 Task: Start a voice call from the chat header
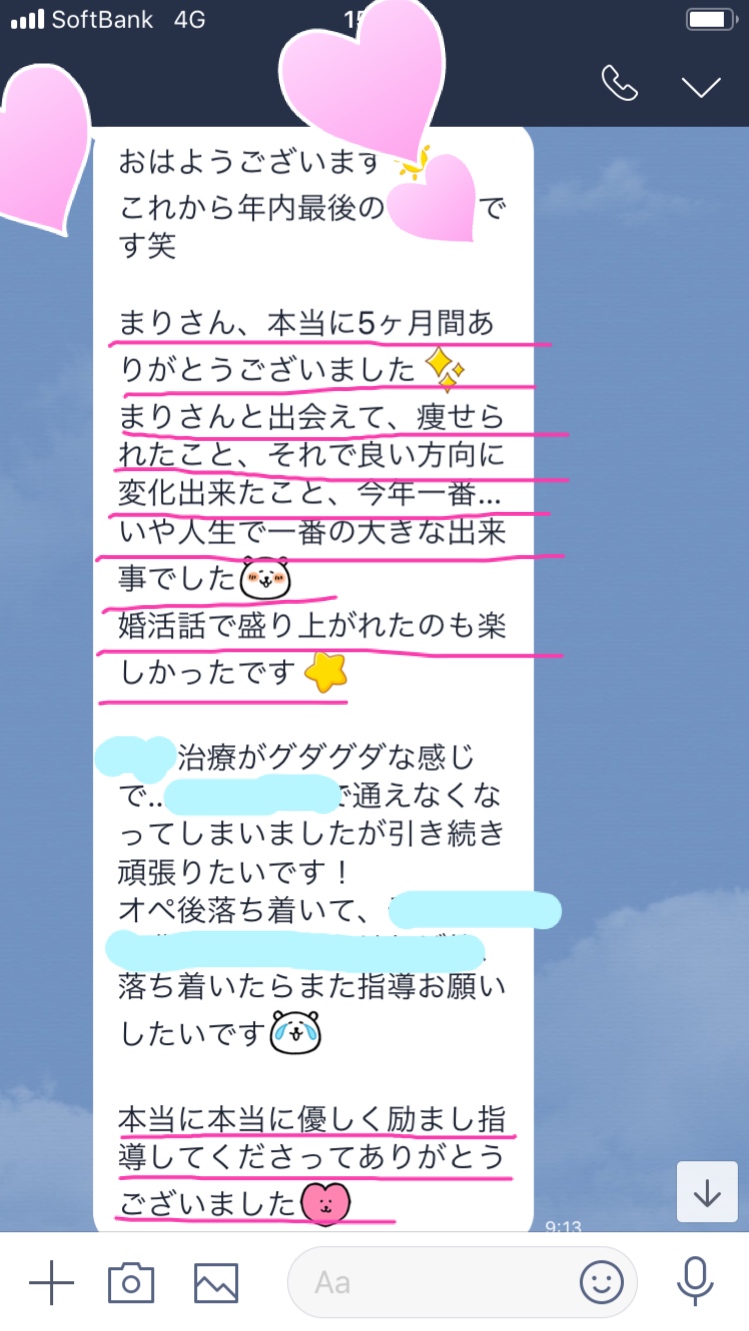click(619, 84)
